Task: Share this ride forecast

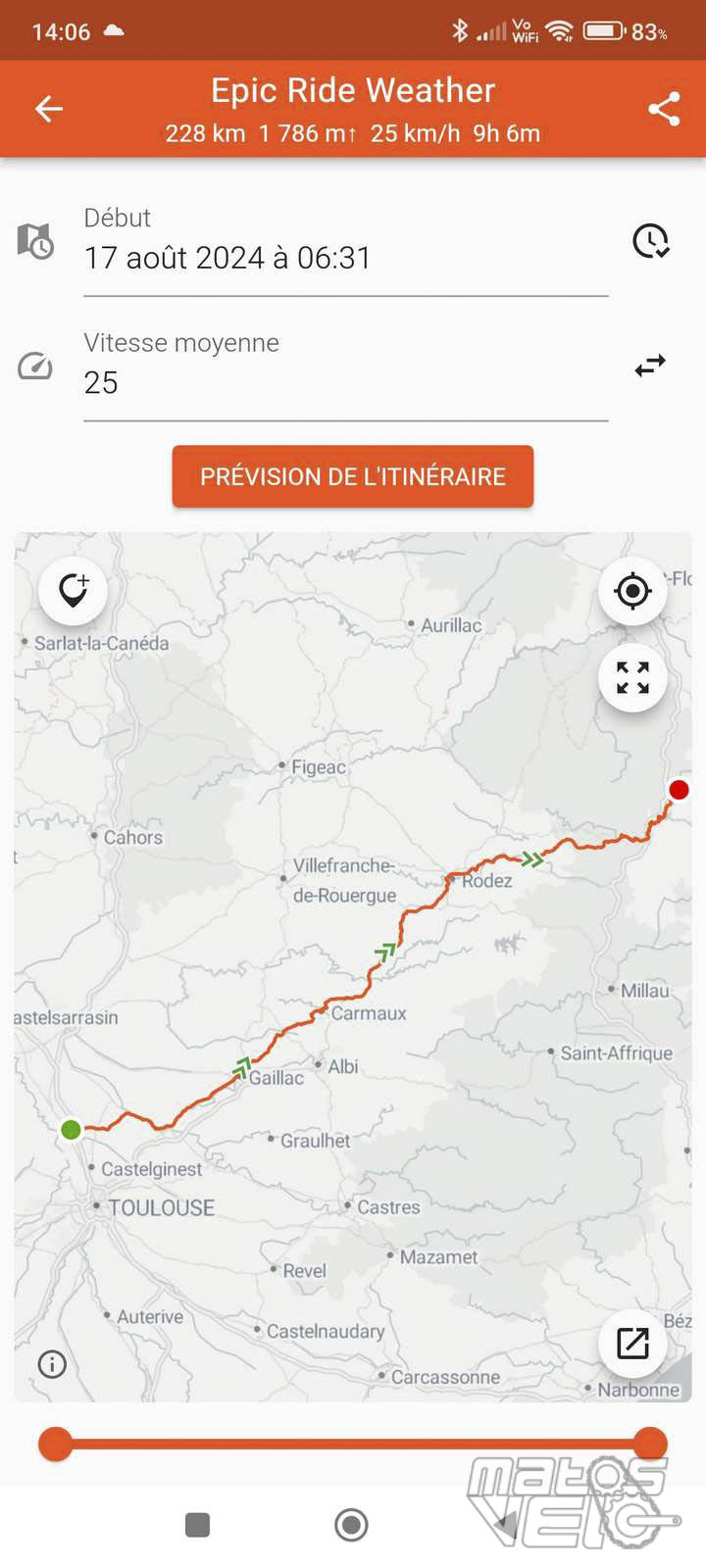Action: 664,109
